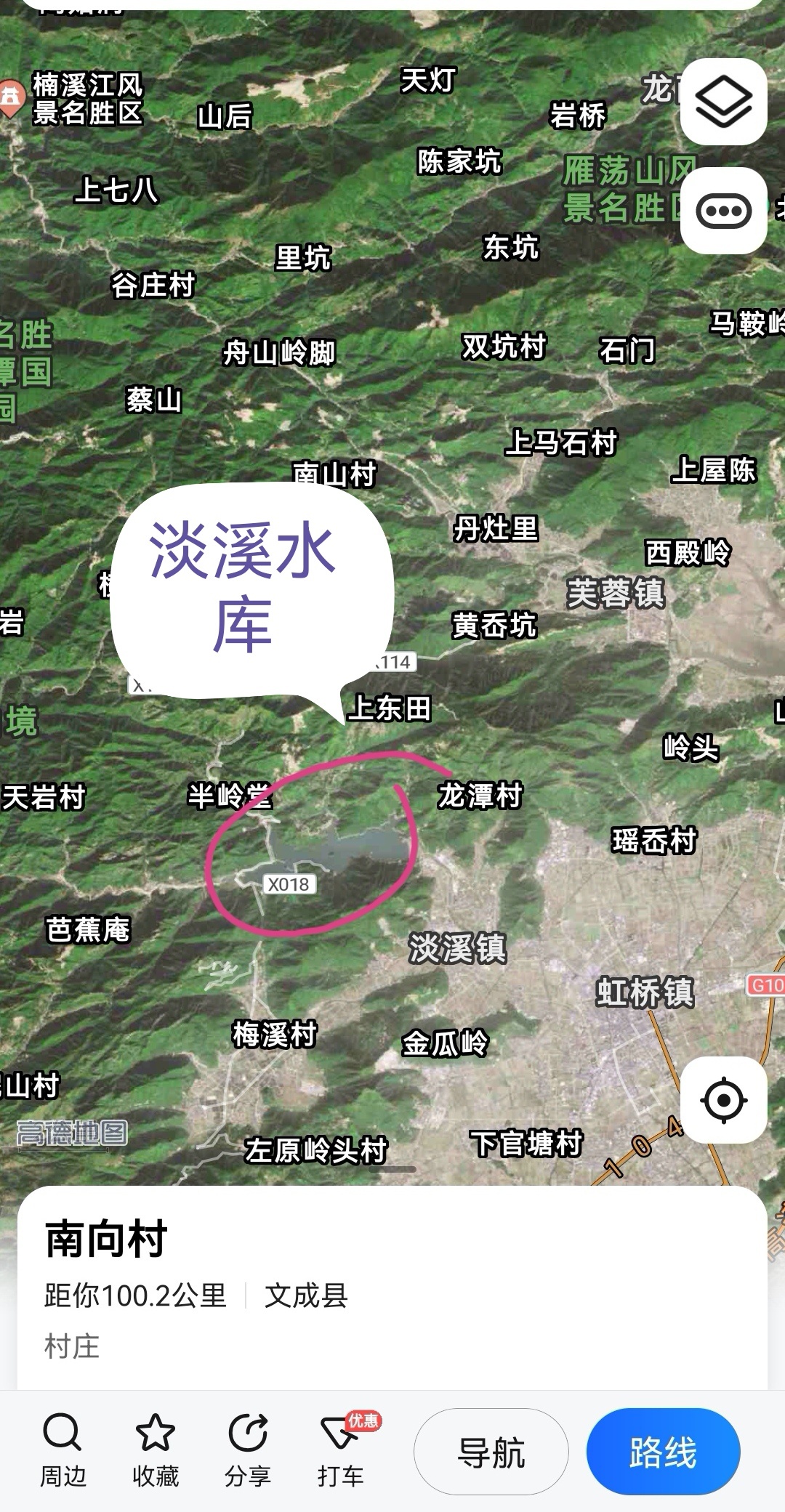
Task: View route options with 路线
Action: click(x=663, y=1452)
